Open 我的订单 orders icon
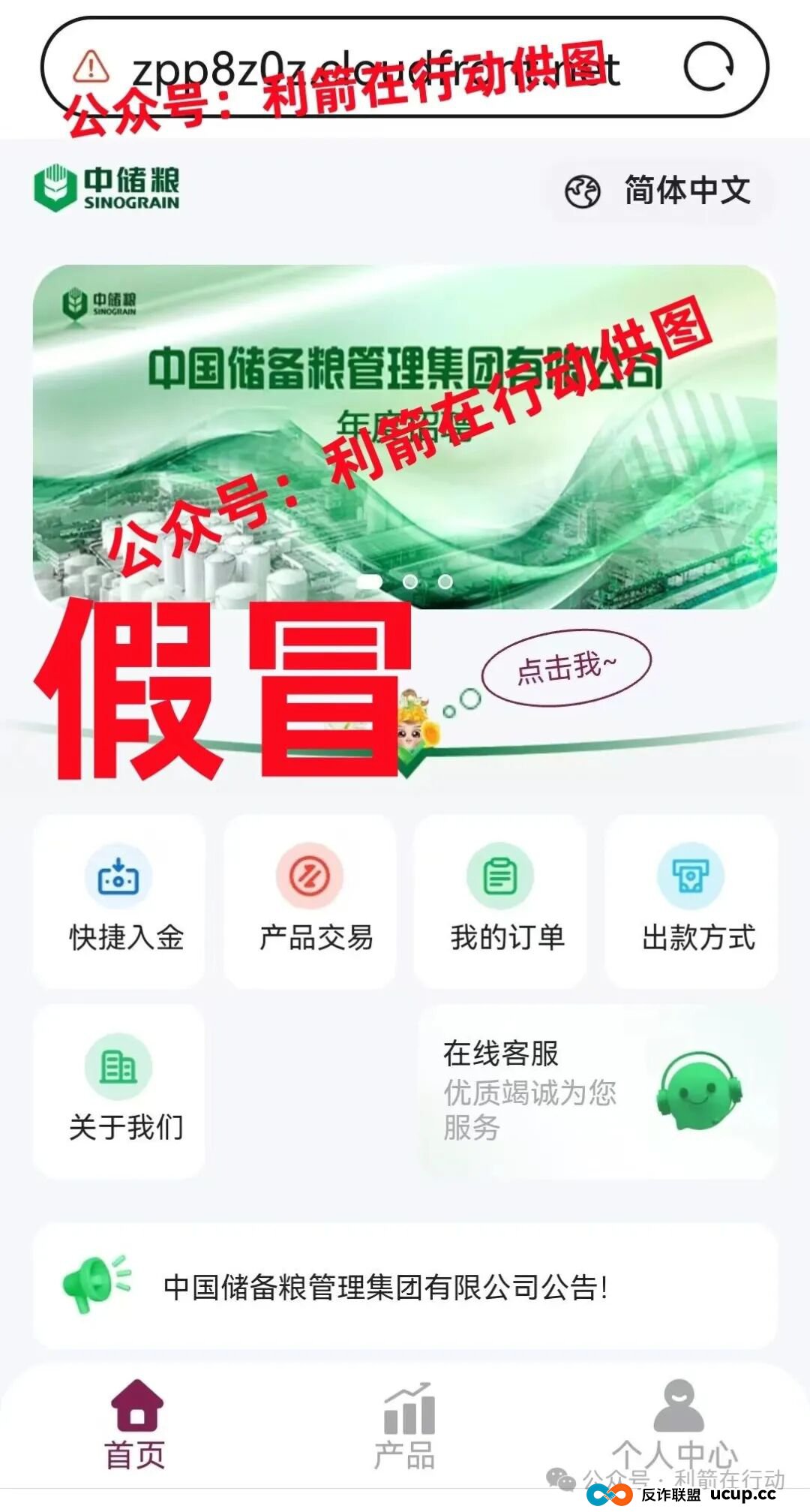The image size is (810, 1512). [x=499, y=878]
